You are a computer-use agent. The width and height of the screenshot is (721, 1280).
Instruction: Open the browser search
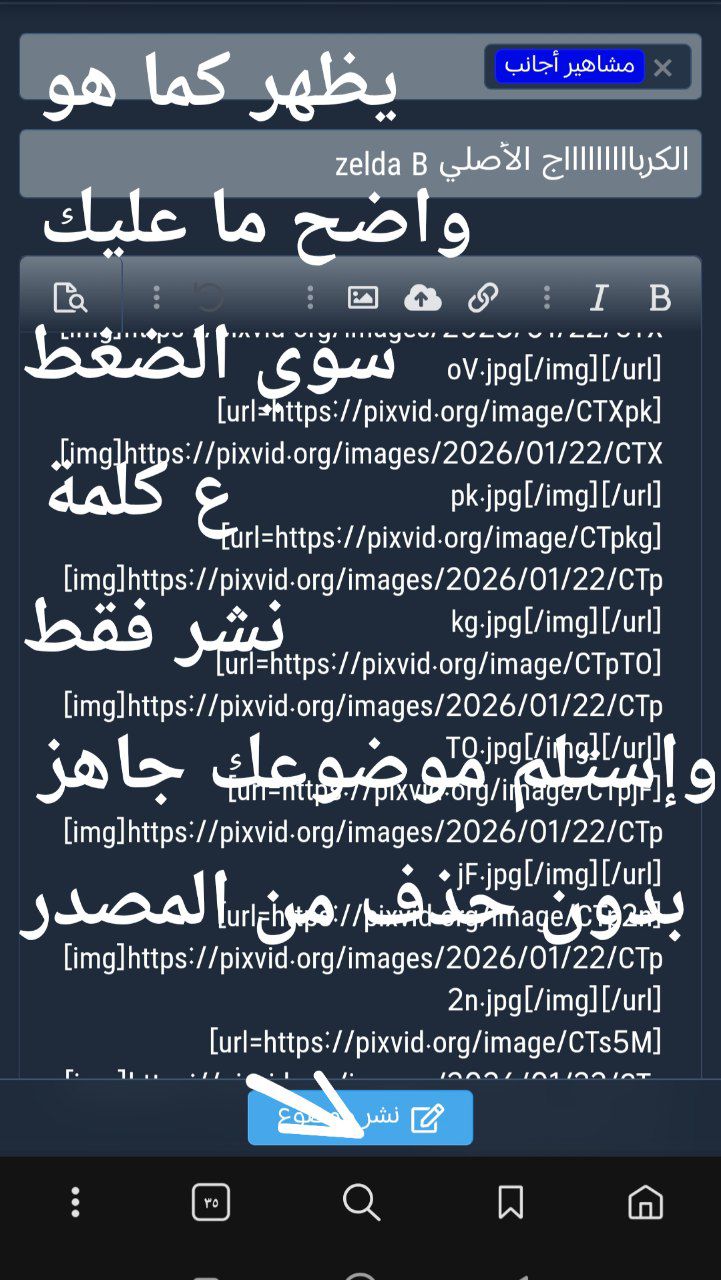point(361,1202)
